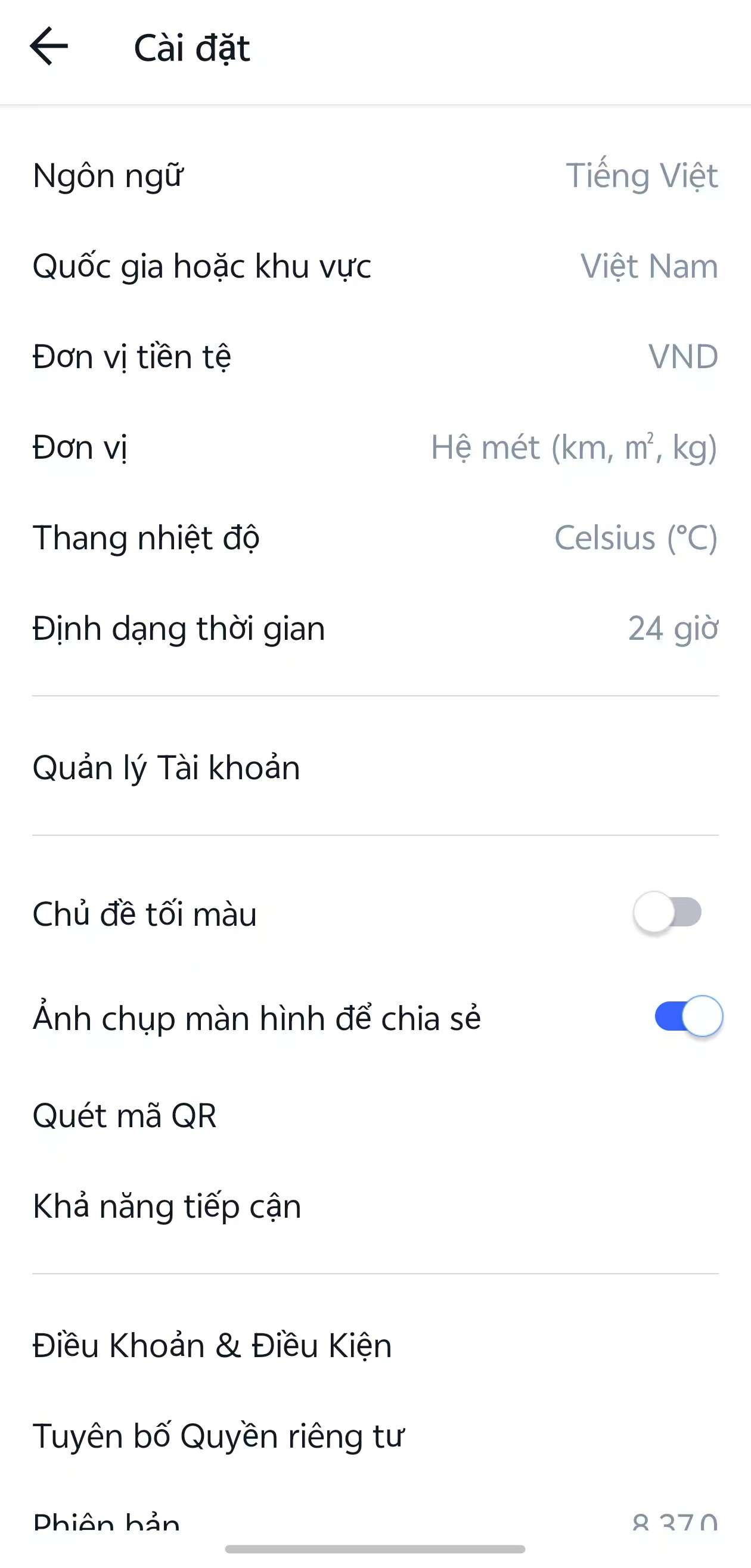Open Tuyên bố Quyền riêng tư
This screenshot has height=1568, width=751.
pos(375,1436)
